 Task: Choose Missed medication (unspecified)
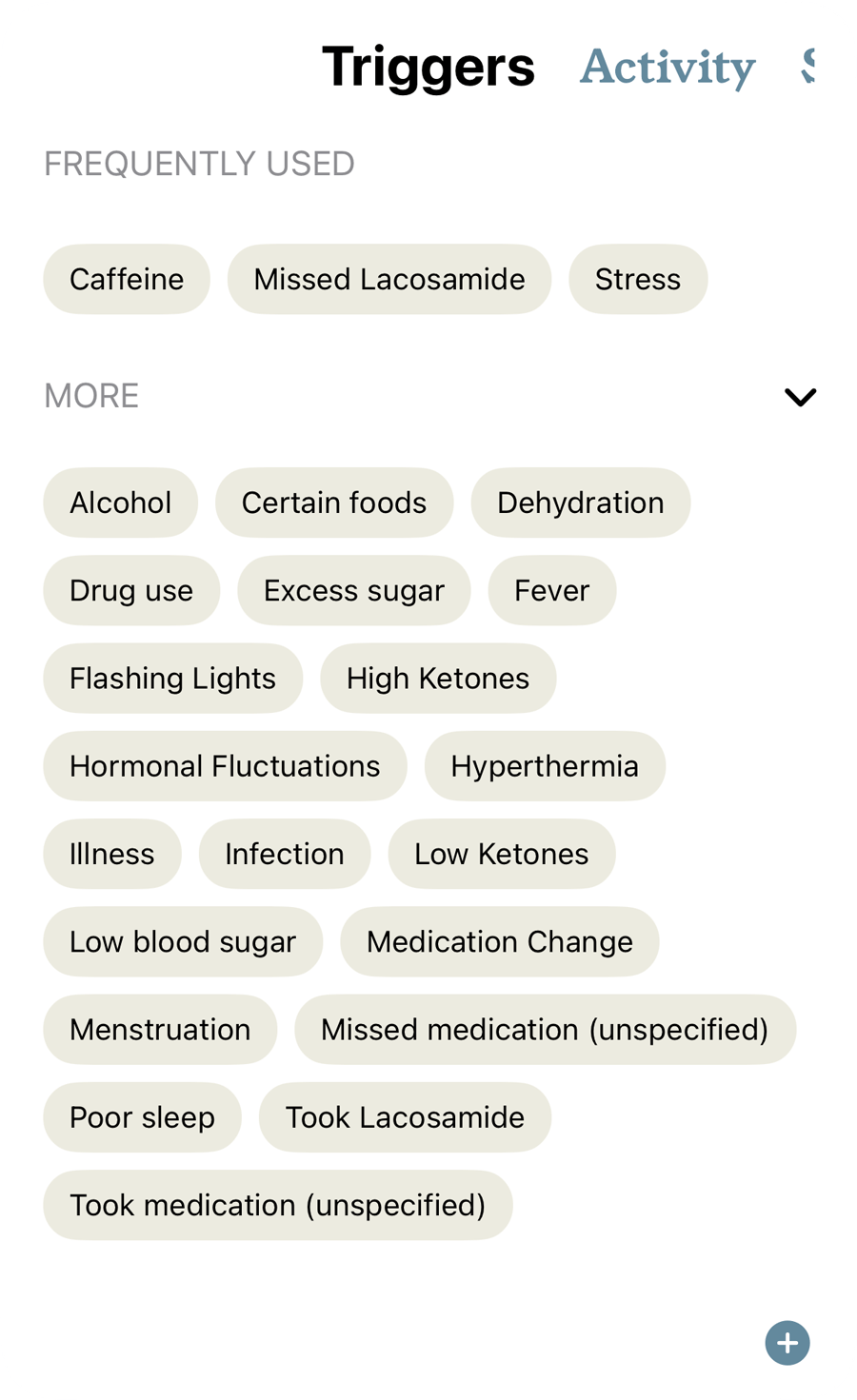point(545,1030)
